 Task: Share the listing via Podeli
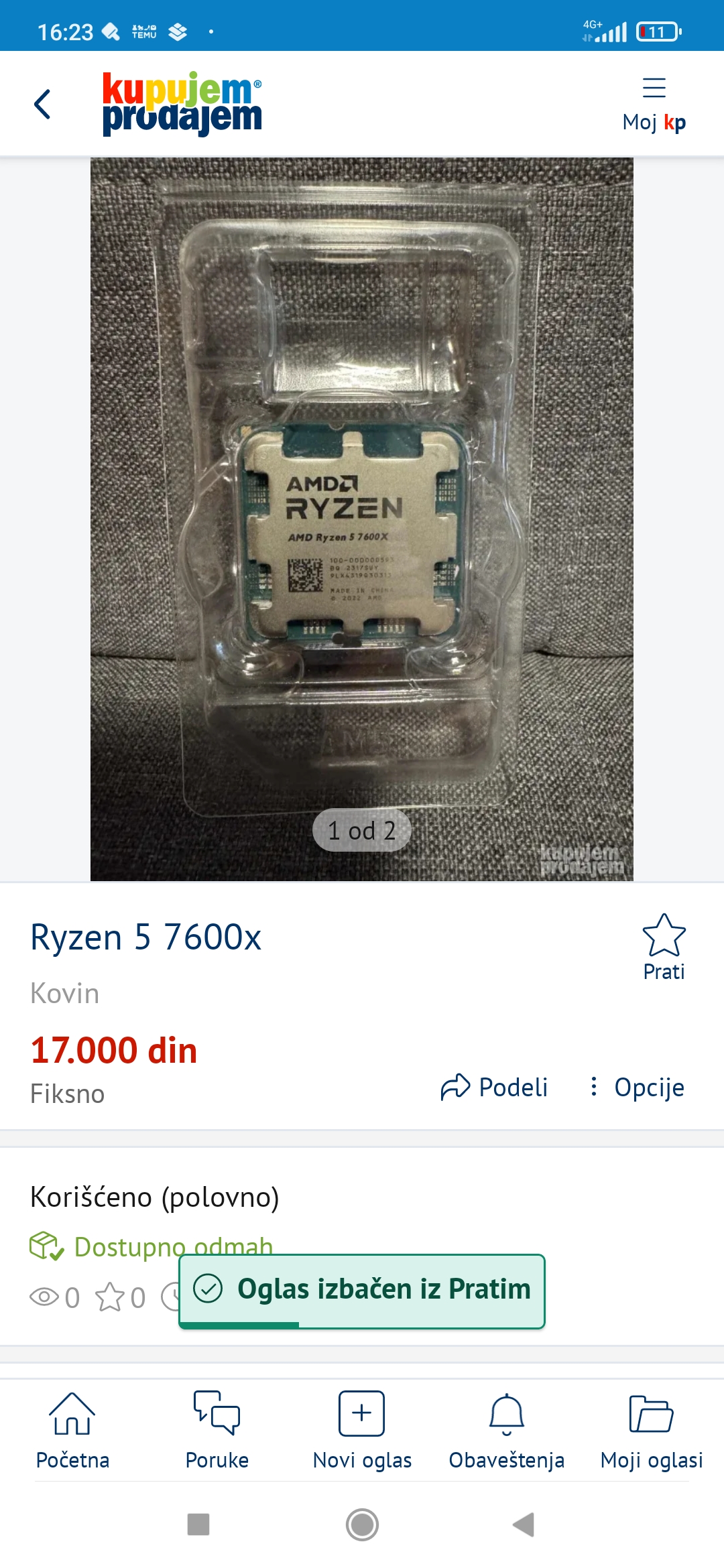(x=494, y=1087)
